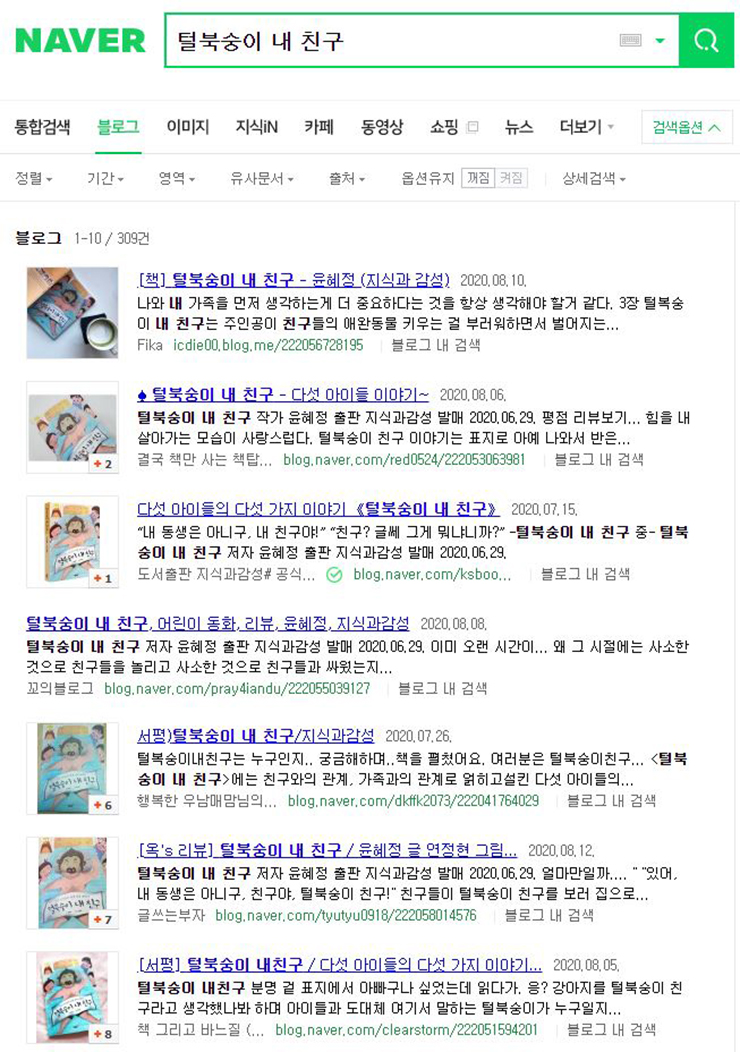Open the post [책] 털북숭이 내 친구 - 윤혜정
The width and height of the screenshot is (740, 1052).
pos(293,280)
